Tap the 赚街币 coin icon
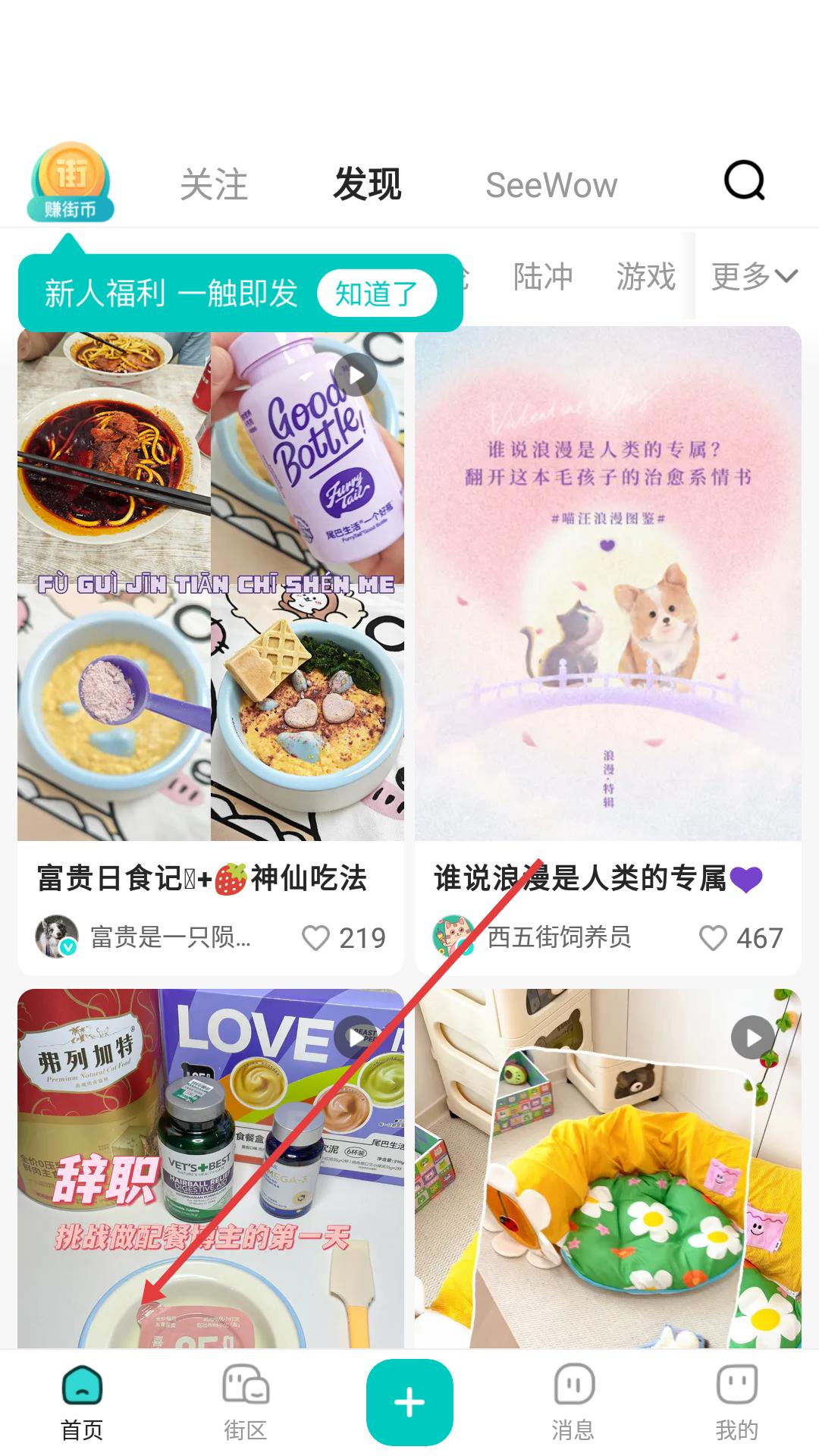Viewport: 819px width, 1456px height. (71, 183)
